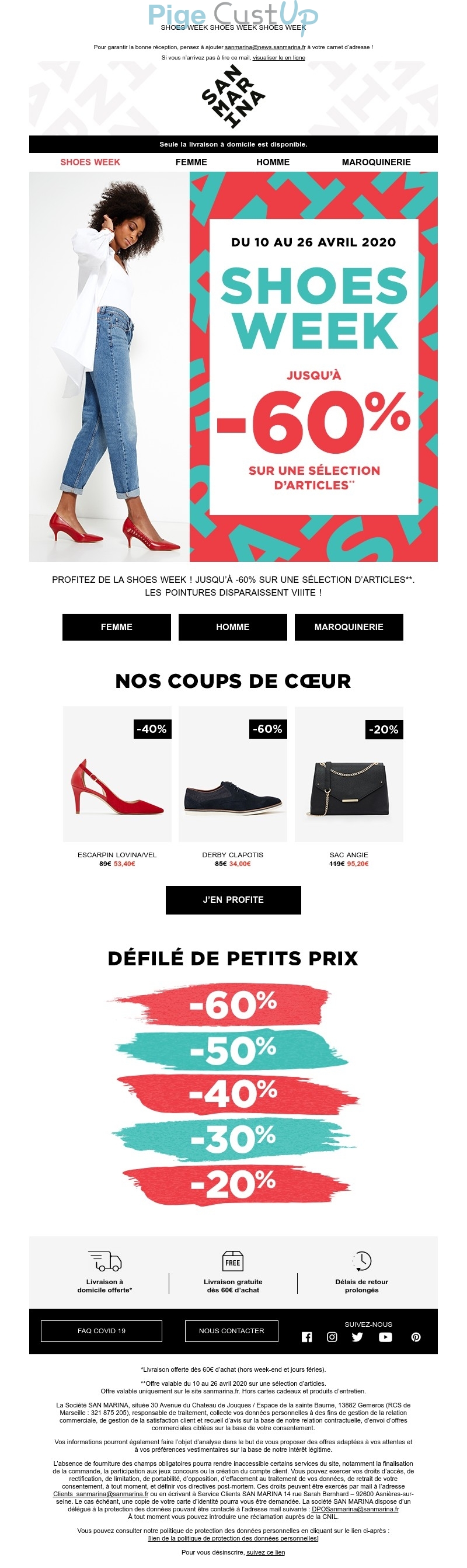The height and width of the screenshot is (1568, 467).
Task: Tap the black MAROQUINERIE button
Action: 348,627
